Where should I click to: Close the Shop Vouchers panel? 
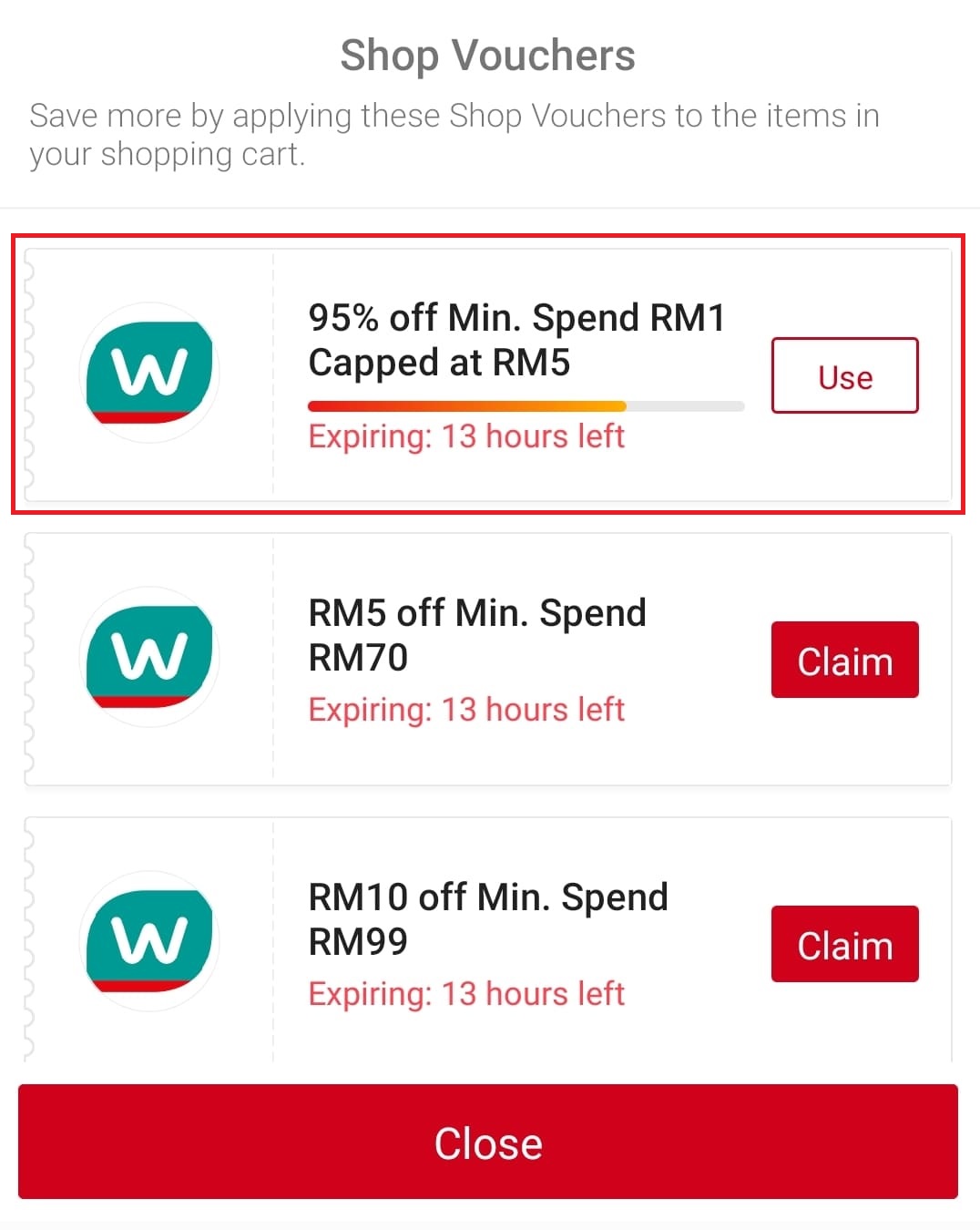click(x=488, y=1142)
